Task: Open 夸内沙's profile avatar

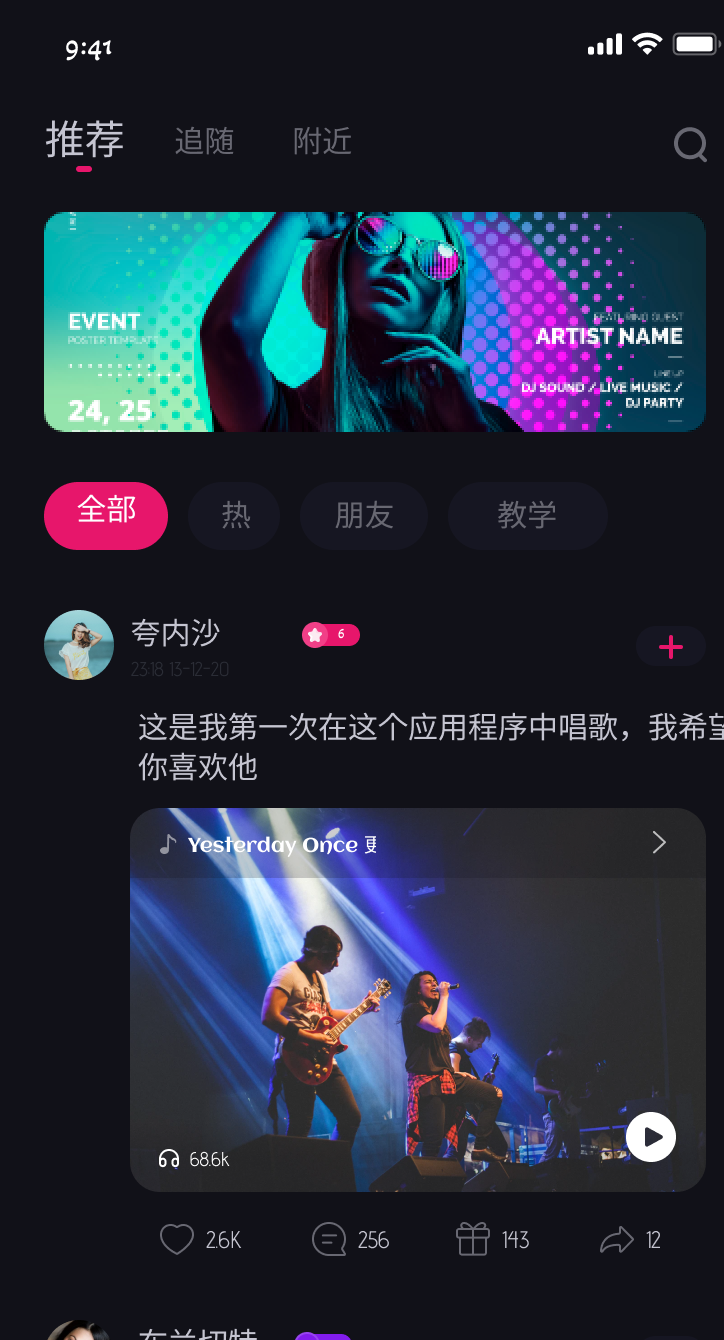Action: 79,645
